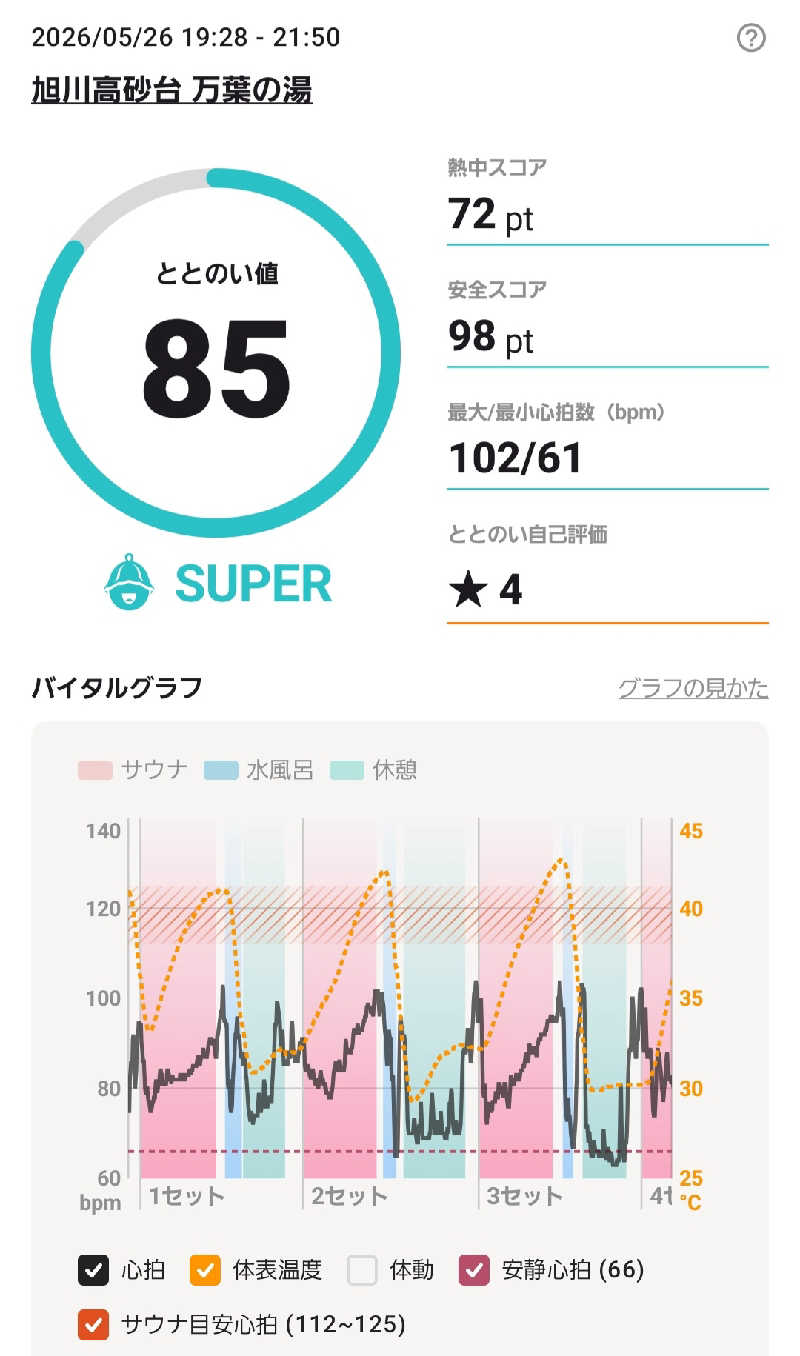Open the help question mark icon
The height and width of the screenshot is (1356, 800).
pyautogui.click(x=751, y=39)
